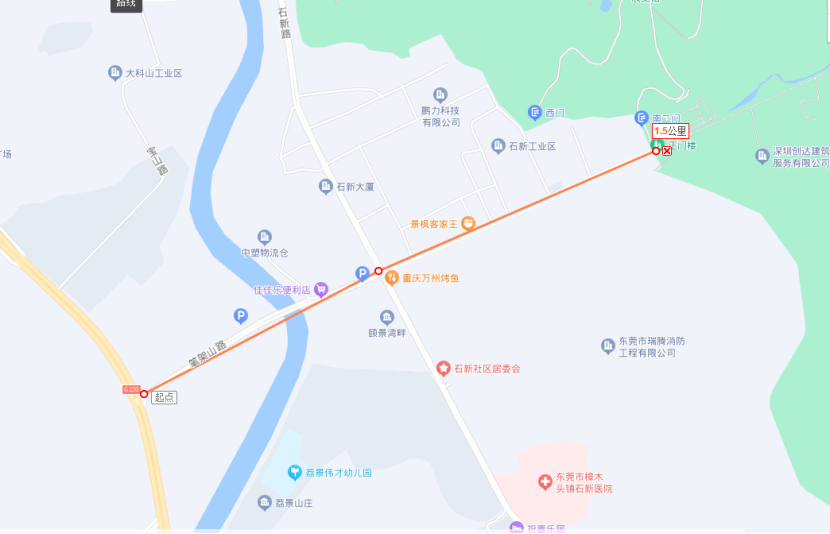Open 深圳创达建筑服务有限公司 marker
The width and height of the screenshot is (830, 534).
[763, 156]
